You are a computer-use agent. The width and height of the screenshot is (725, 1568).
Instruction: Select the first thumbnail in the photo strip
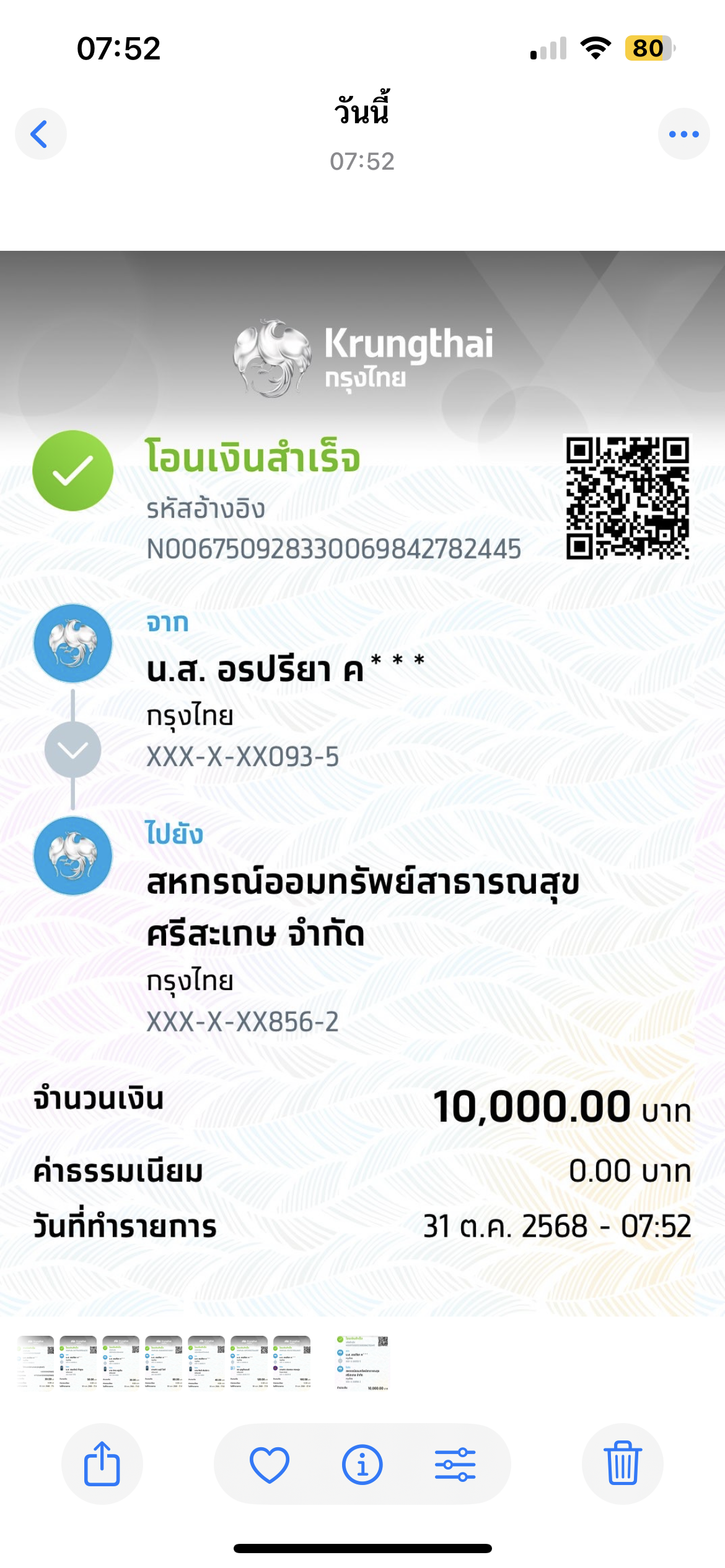[x=36, y=1362]
